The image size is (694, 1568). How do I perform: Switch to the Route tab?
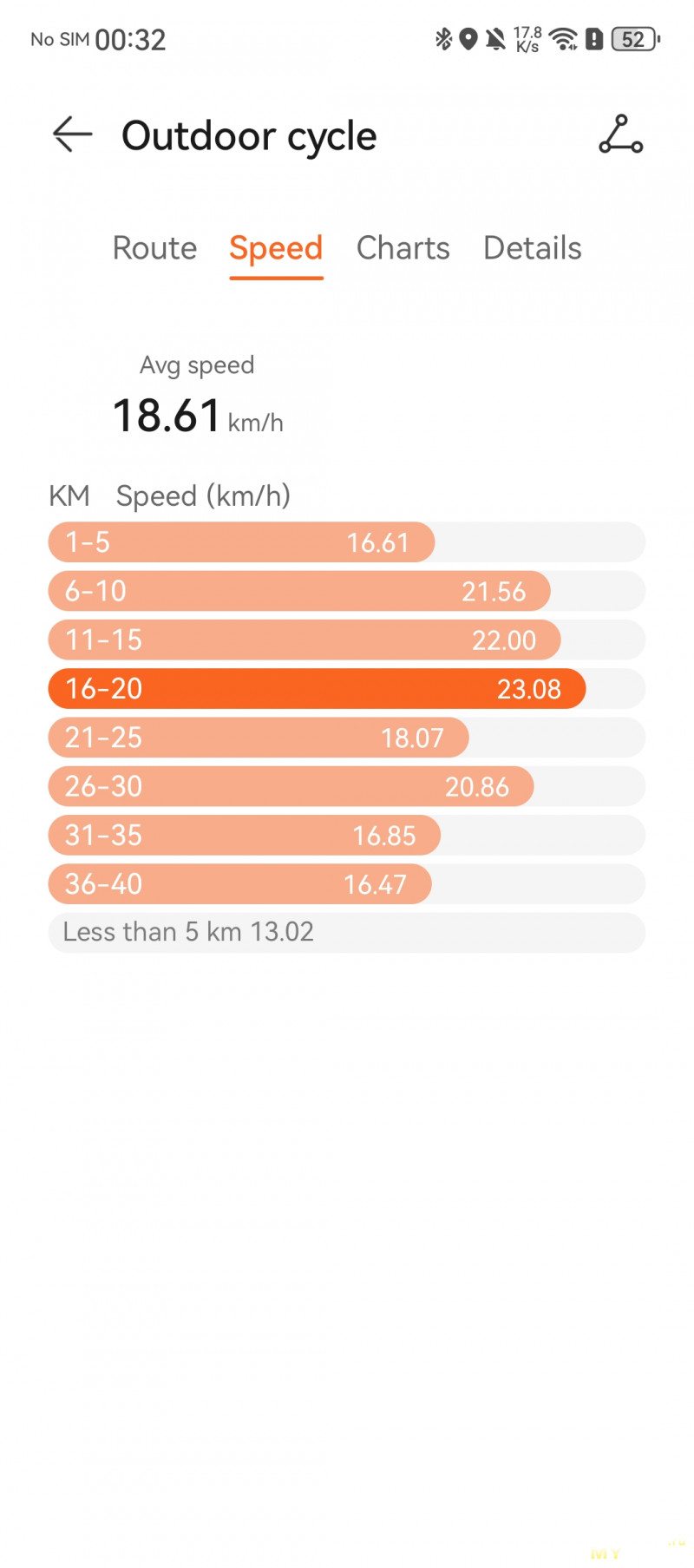pos(154,248)
